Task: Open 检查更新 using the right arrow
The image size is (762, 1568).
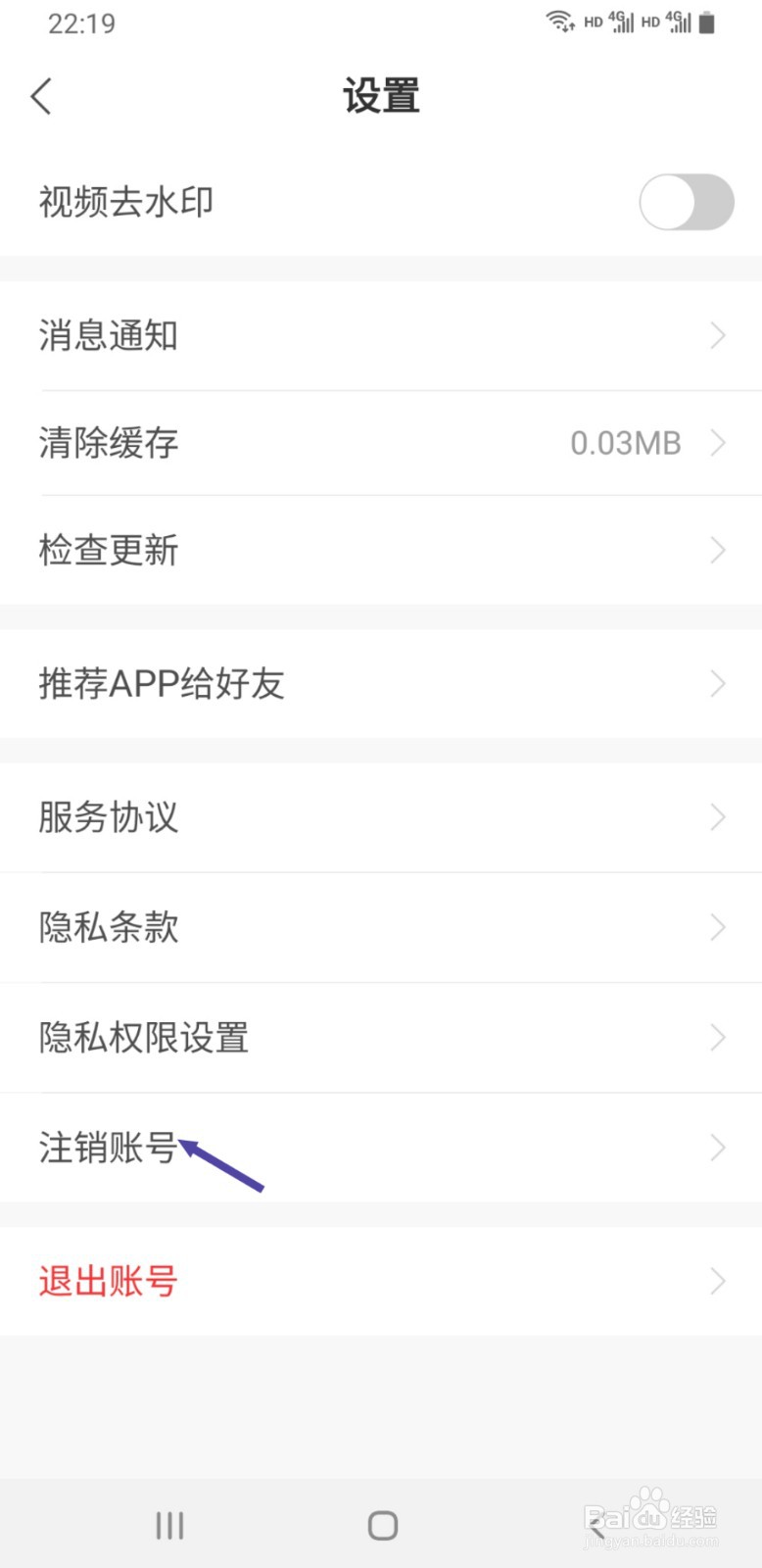Action: tap(718, 550)
